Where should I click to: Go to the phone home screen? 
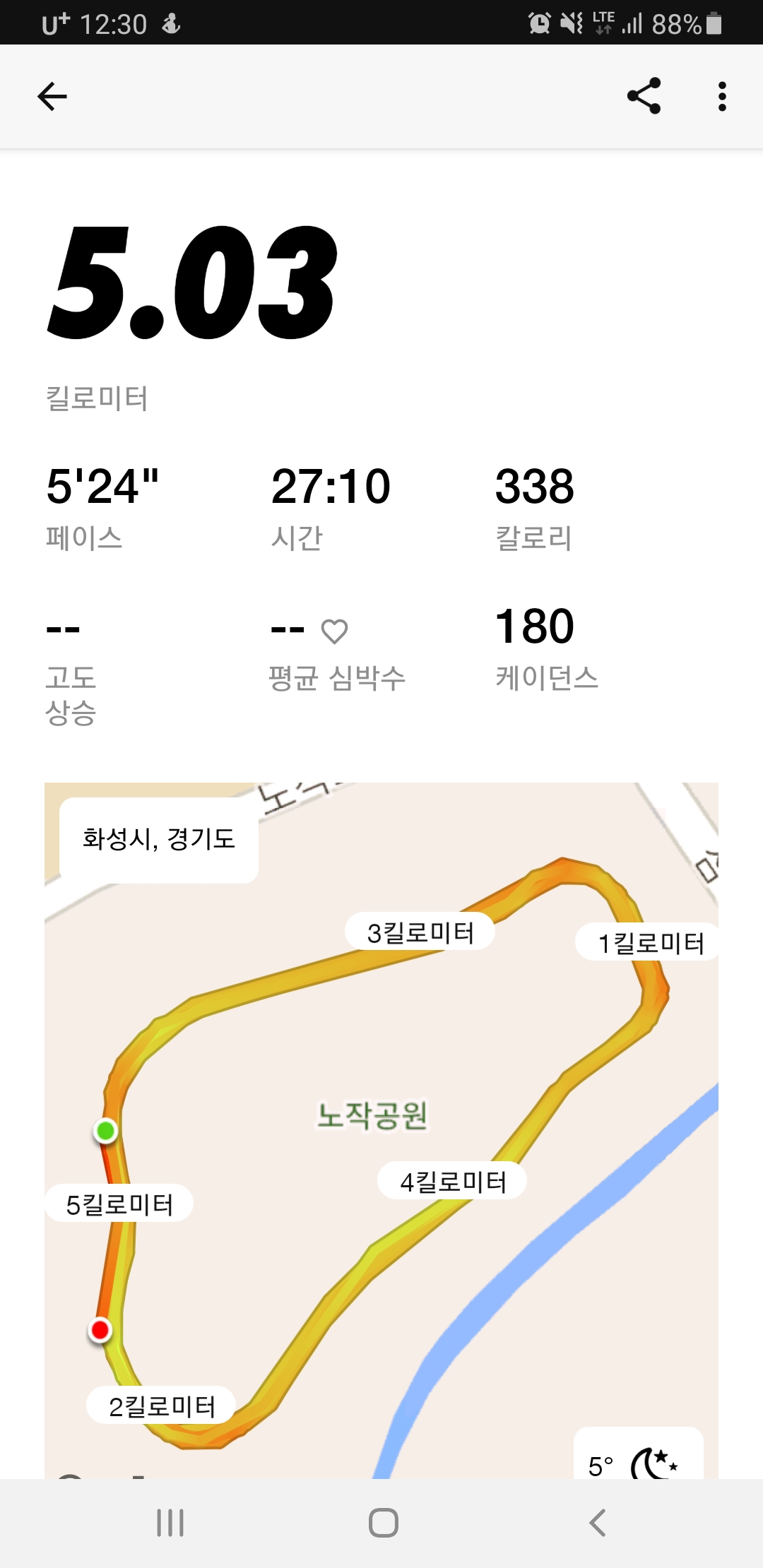[x=383, y=1523]
